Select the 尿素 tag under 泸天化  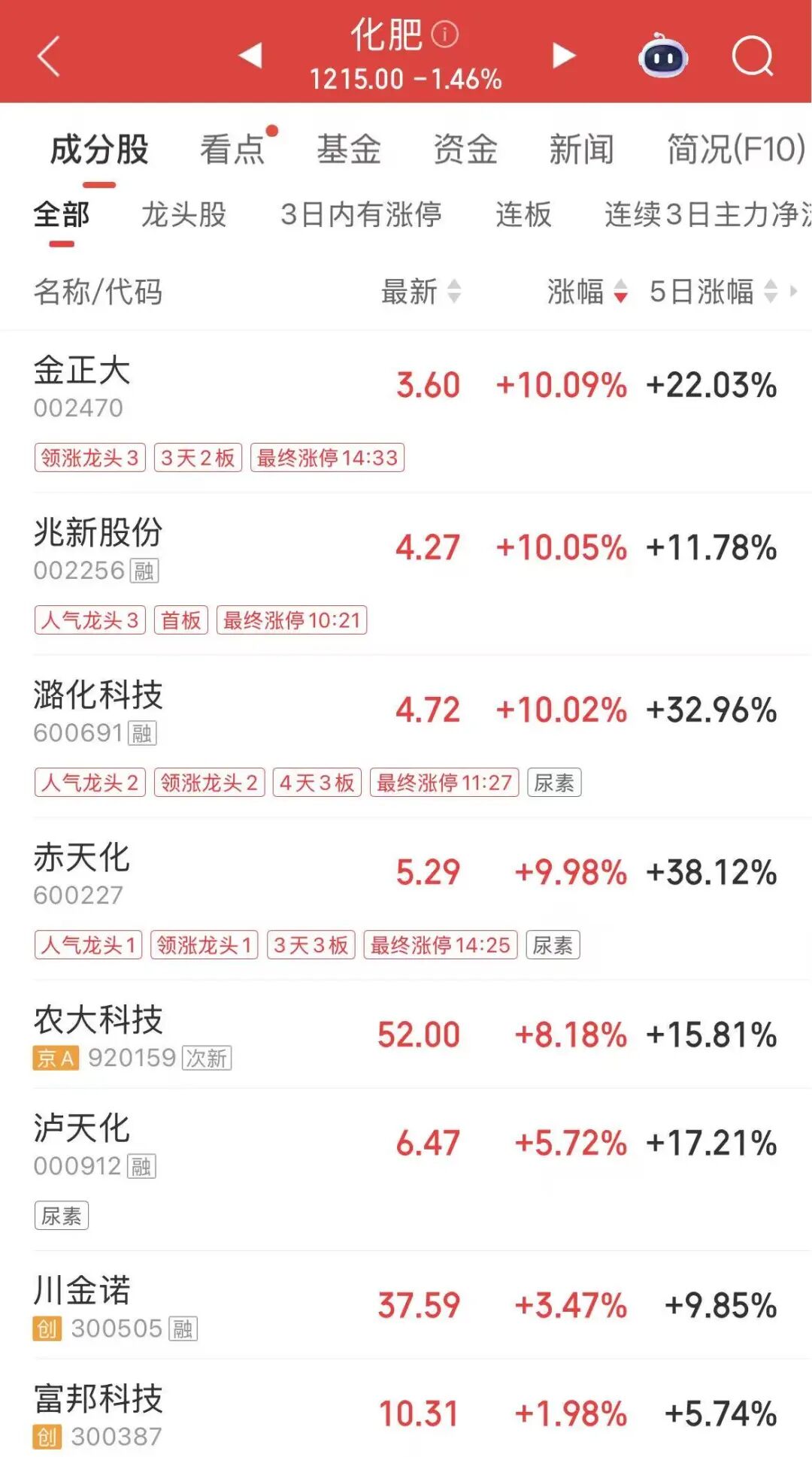[x=63, y=1214]
